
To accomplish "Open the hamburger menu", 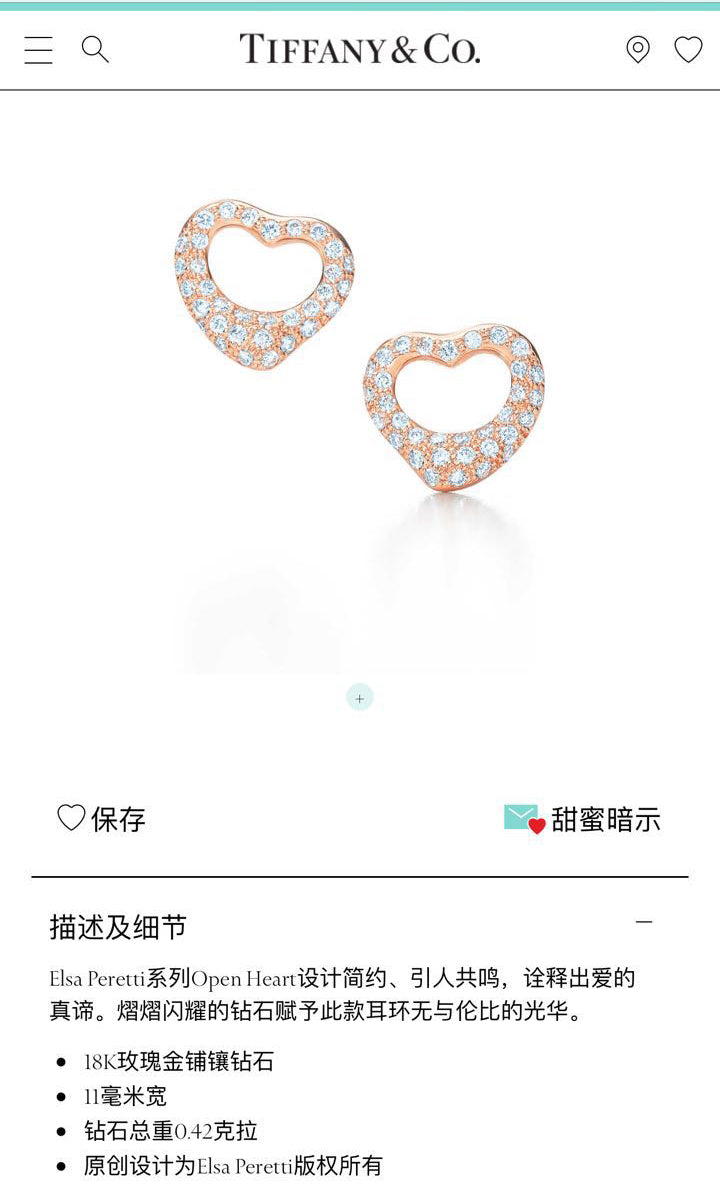I will 38,50.
